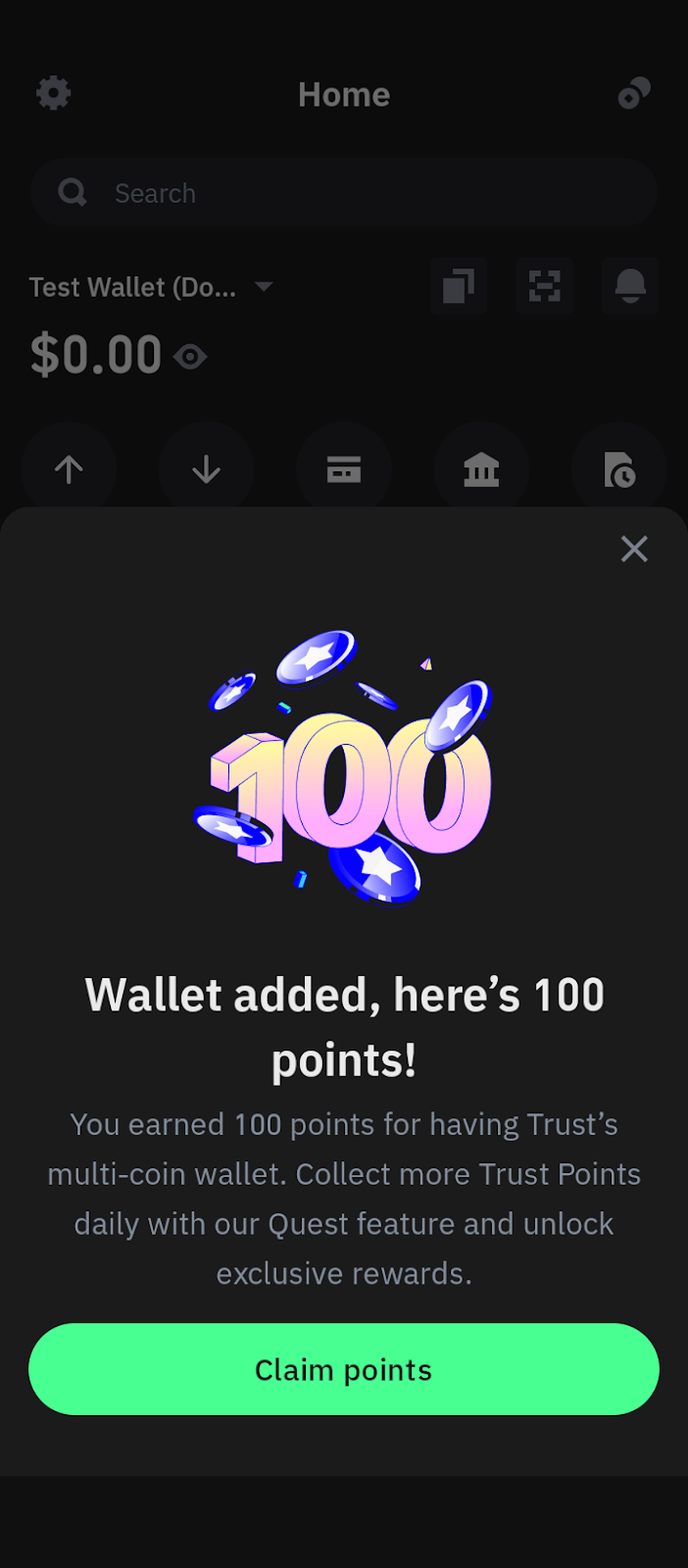Screen dimensions: 688x1568
Task: Tap the search field
Action: [344, 193]
